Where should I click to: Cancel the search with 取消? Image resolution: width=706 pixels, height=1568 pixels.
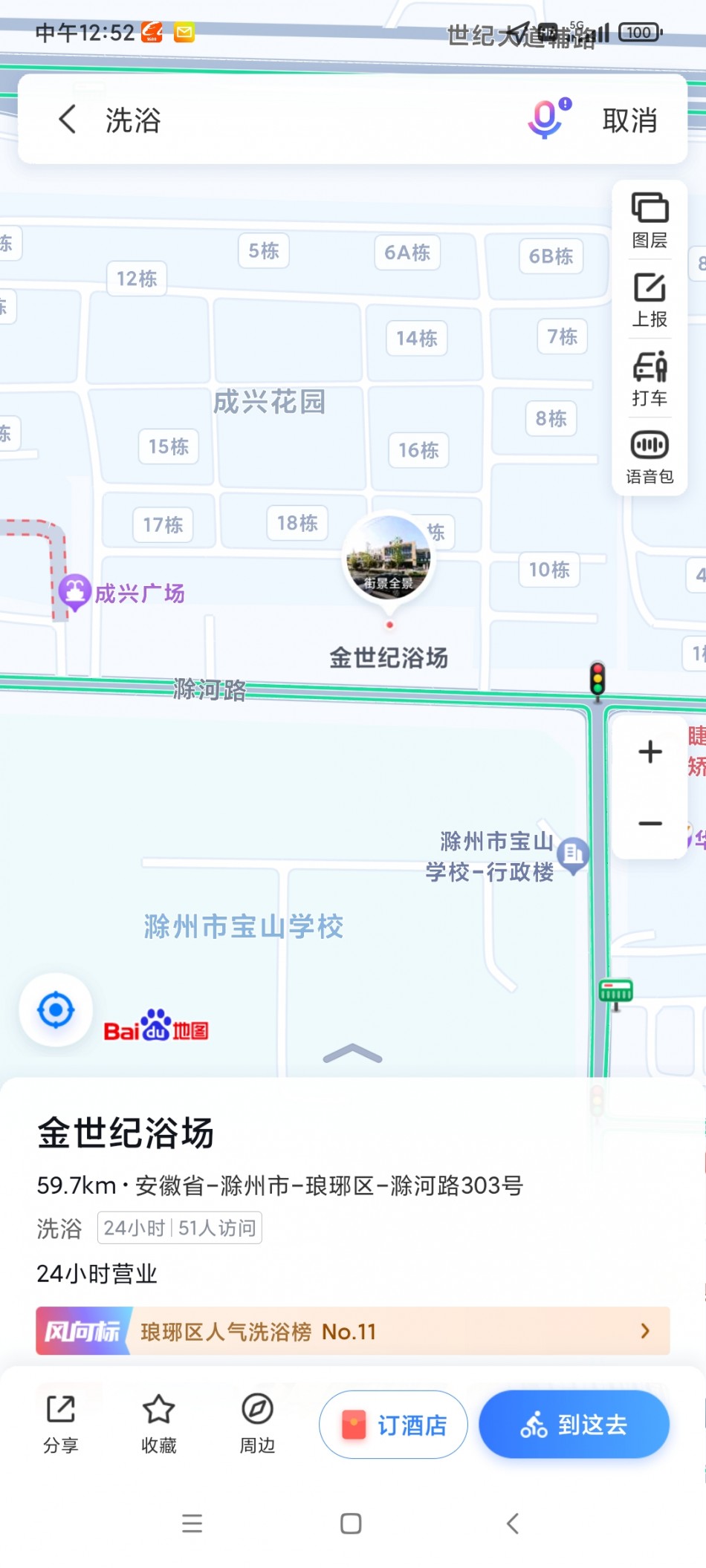(629, 120)
